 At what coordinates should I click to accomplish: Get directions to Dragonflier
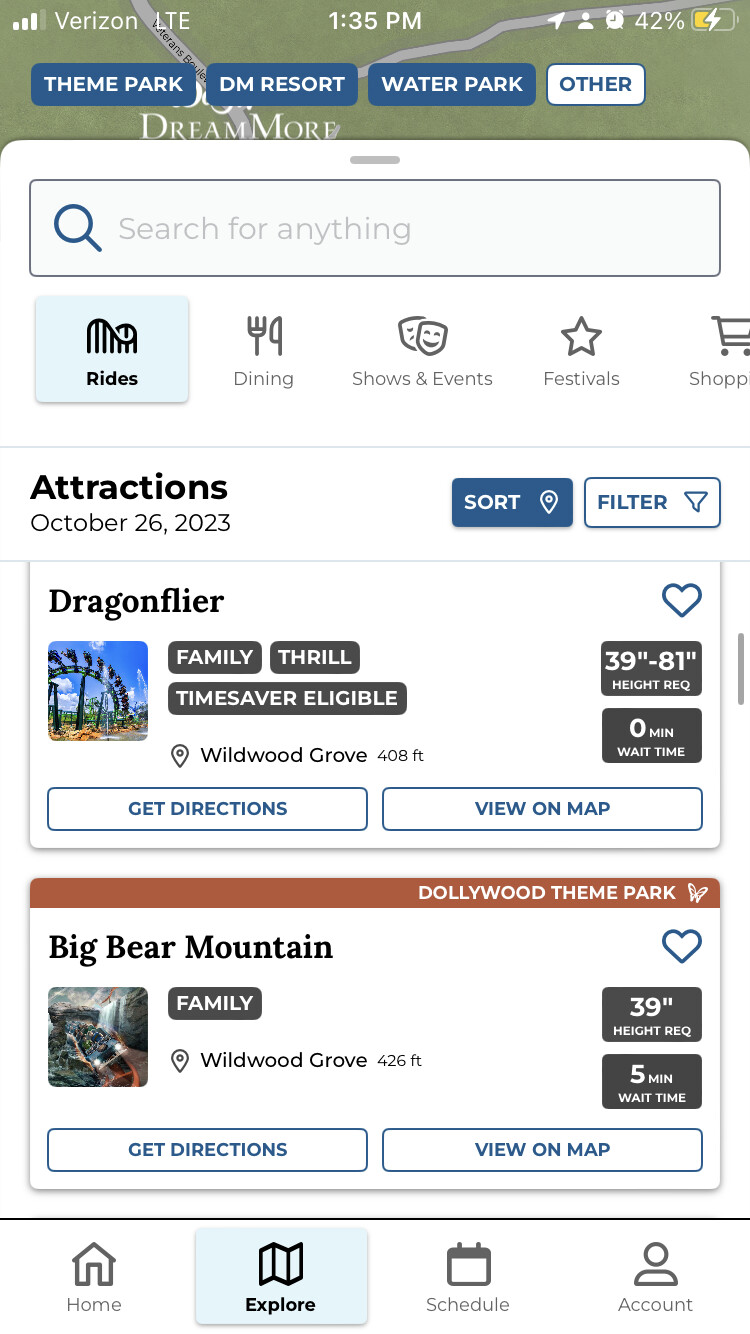click(207, 809)
